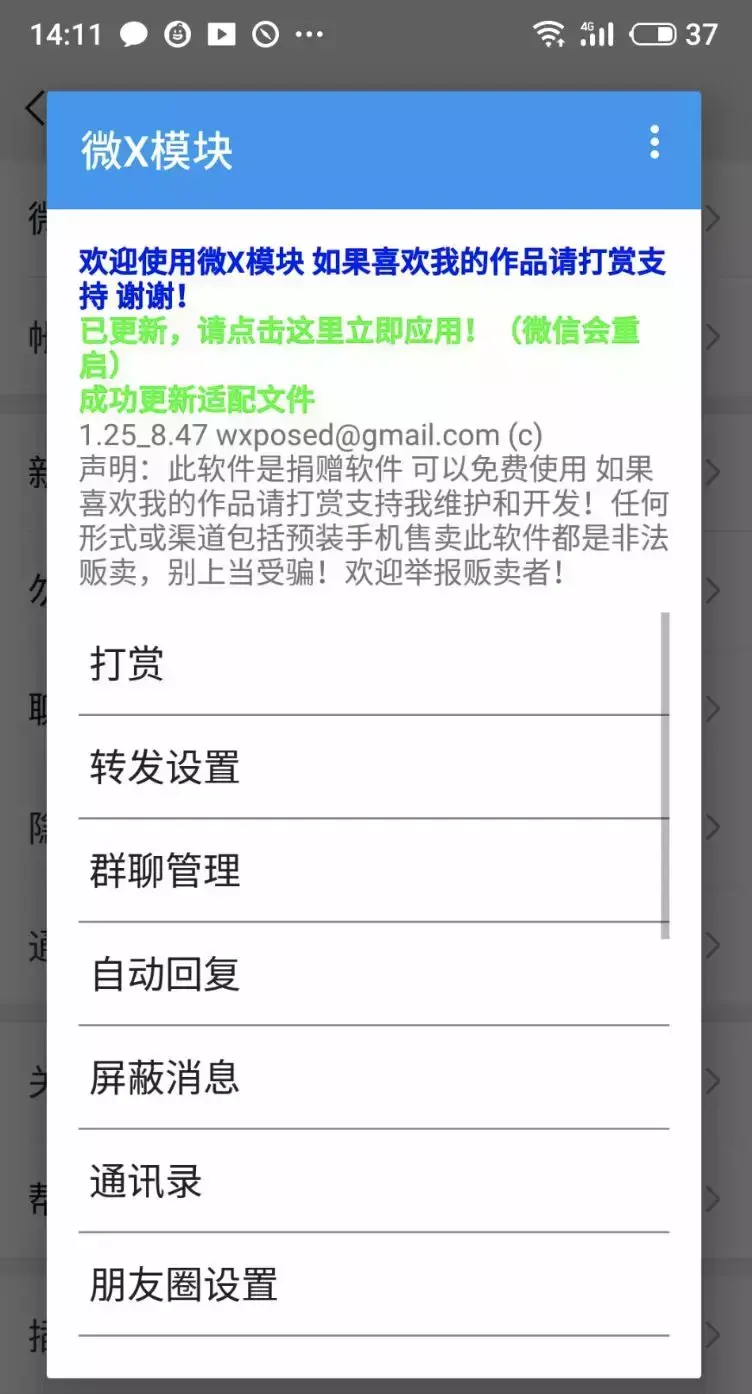Image resolution: width=752 pixels, height=1394 pixels.
Task: Open 自动回复 settings
Action: pos(373,974)
